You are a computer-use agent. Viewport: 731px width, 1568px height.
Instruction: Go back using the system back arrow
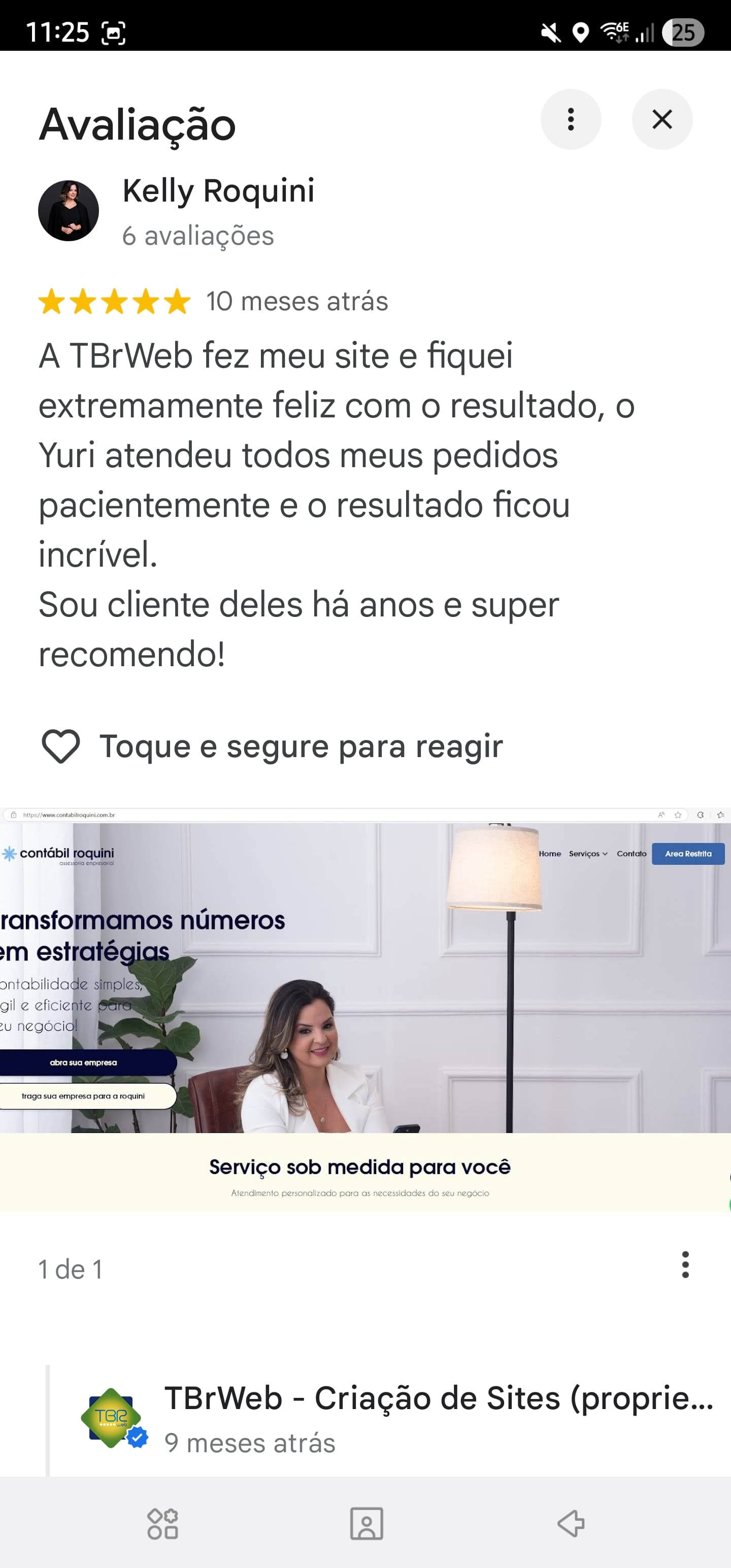[570, 1523]
